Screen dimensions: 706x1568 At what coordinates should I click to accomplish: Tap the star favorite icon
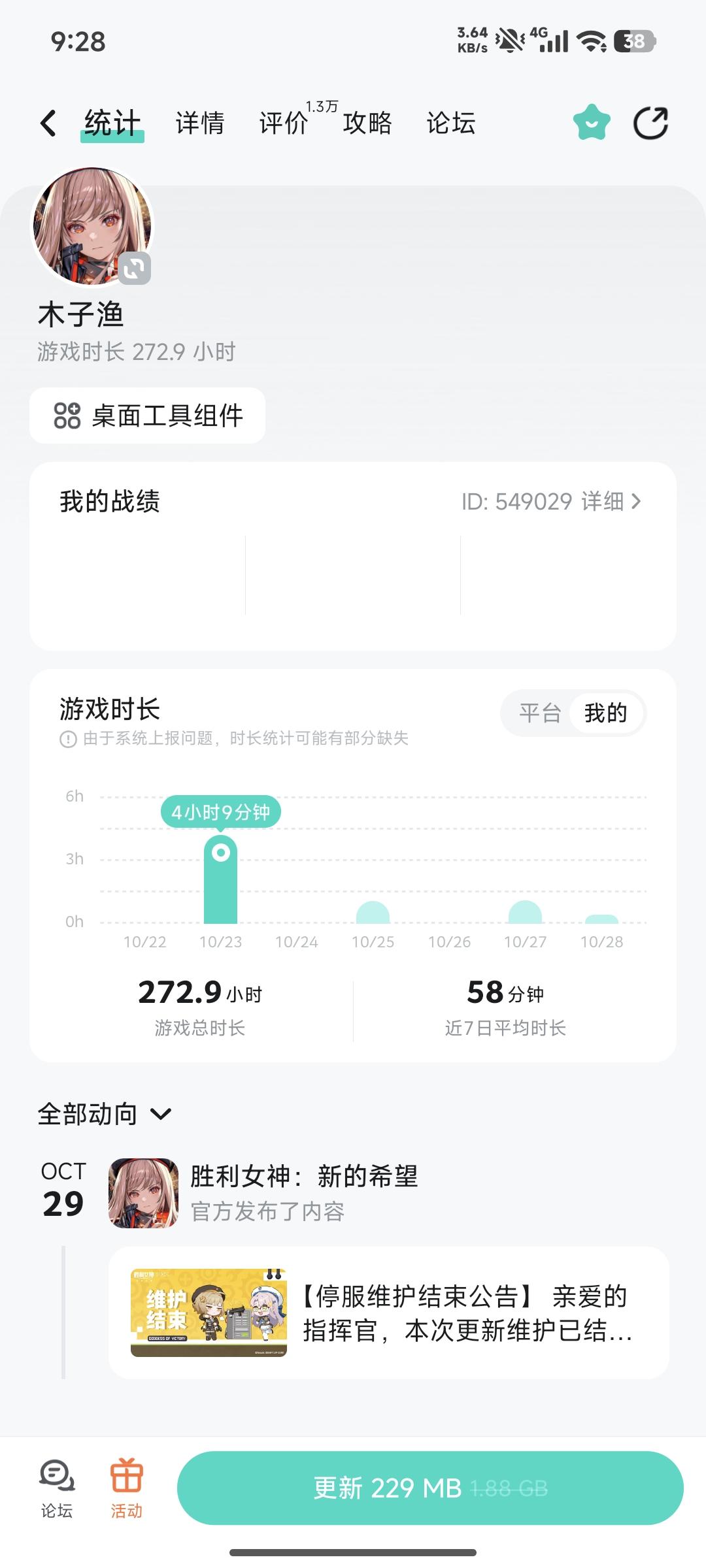[590, 120]
